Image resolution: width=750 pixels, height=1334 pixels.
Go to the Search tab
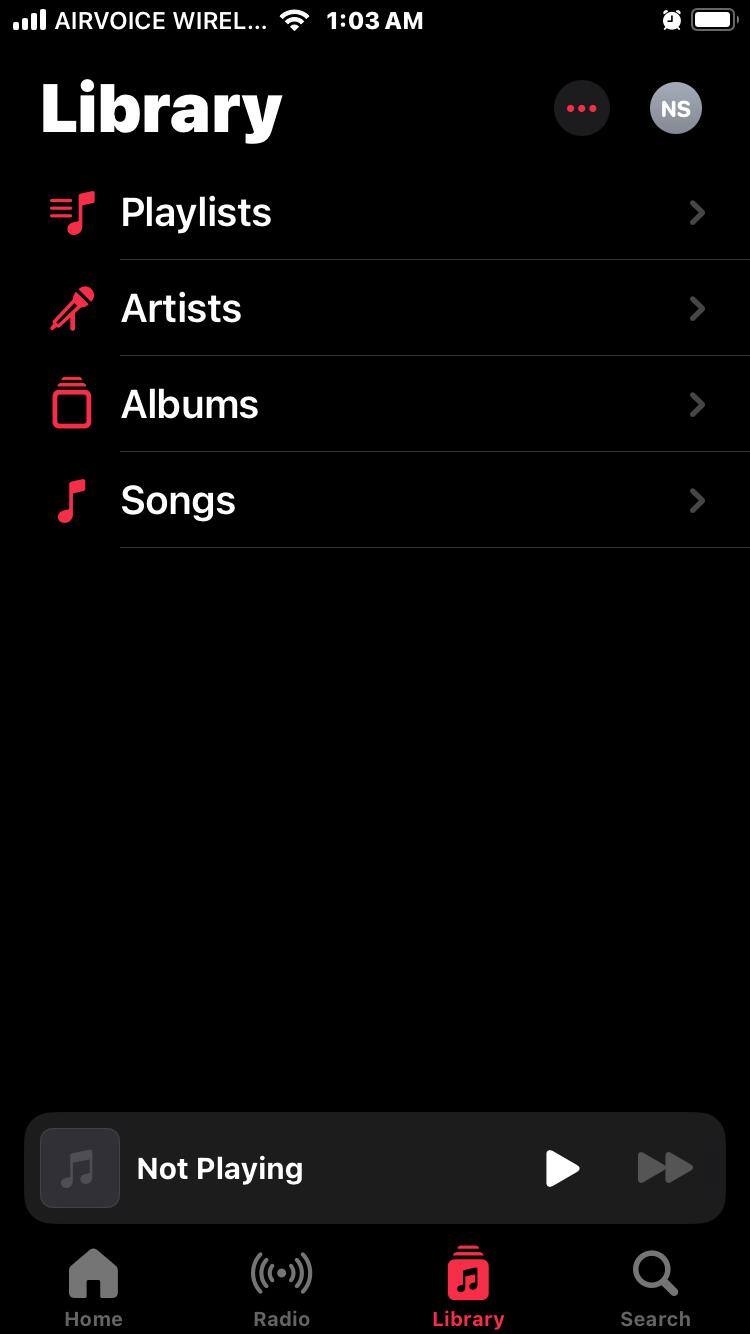(655, 1288)
